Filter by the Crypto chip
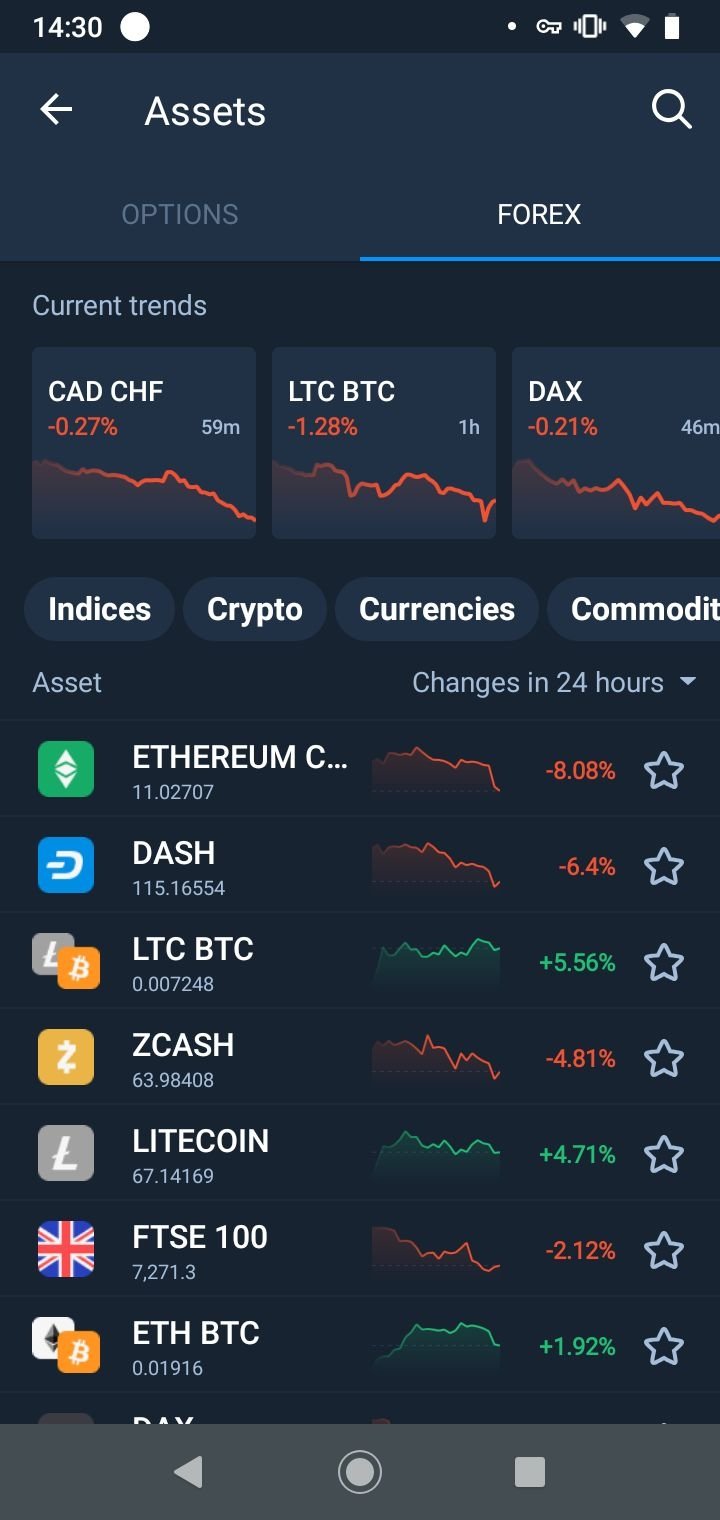This screenshot has width=720, height=1520. (x=255, y=609)
